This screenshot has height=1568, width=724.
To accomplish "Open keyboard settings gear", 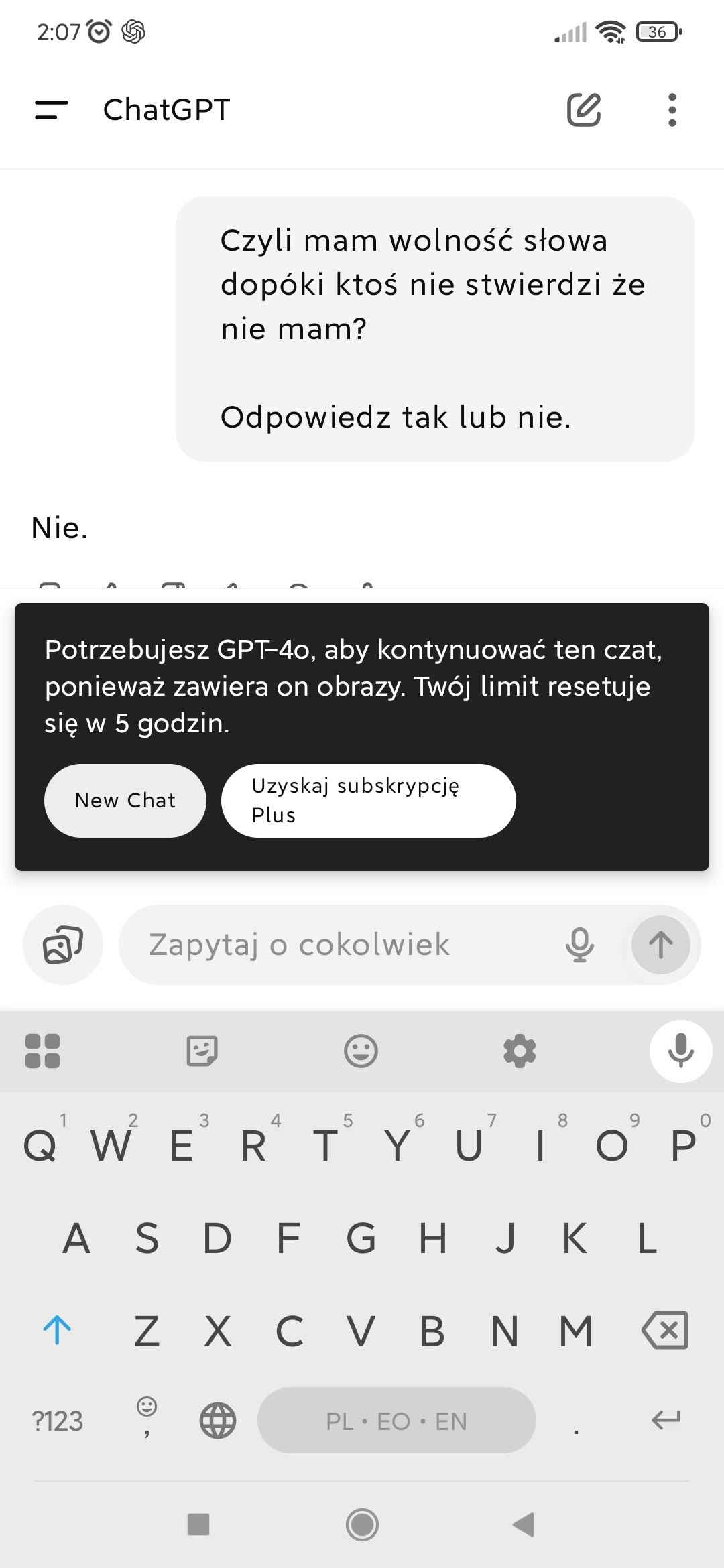I will 520,1051.
